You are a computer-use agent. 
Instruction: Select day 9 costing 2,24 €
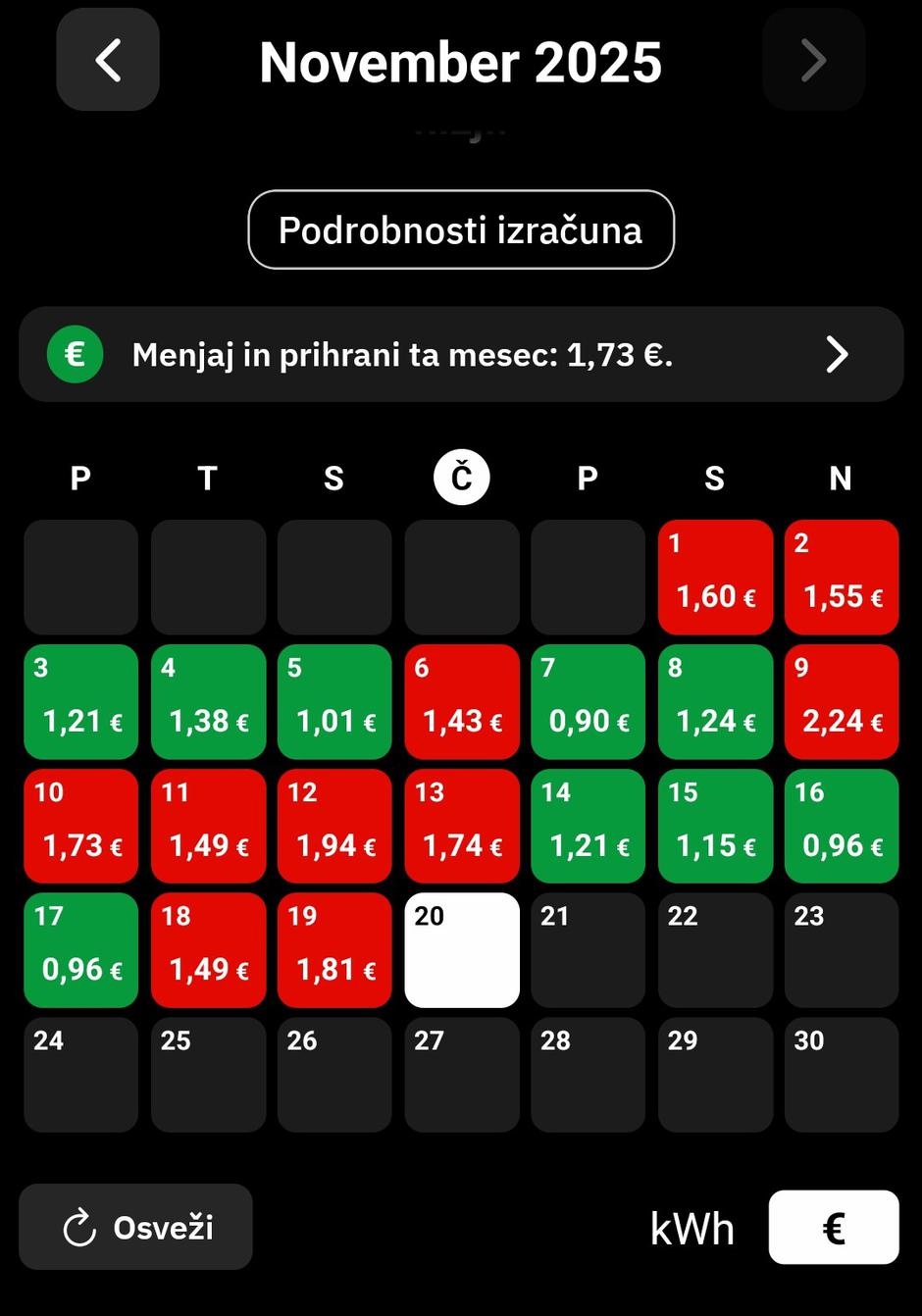[842, 702]
